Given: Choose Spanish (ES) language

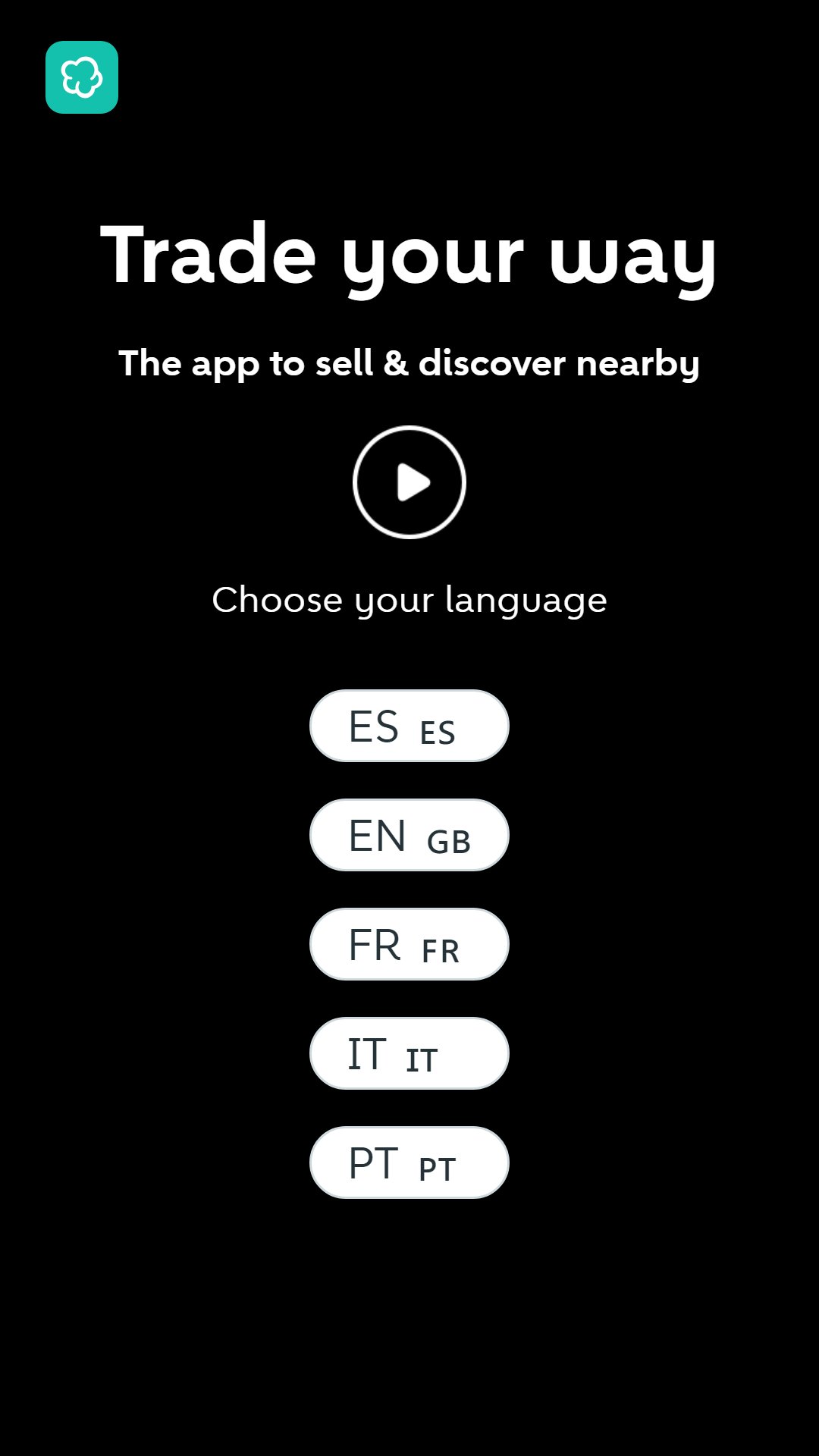Looking at the screenshot, I should 409,726.
